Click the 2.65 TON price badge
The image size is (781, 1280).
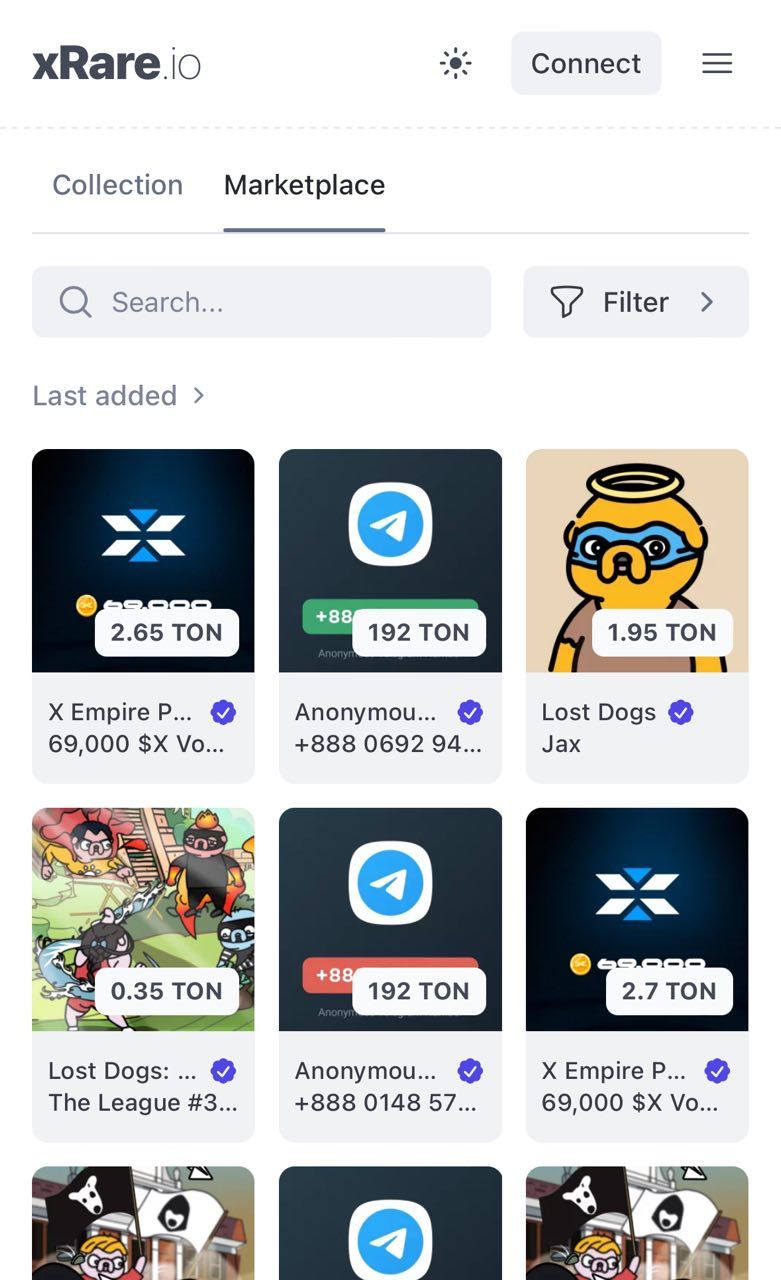[x=166, y=632]
